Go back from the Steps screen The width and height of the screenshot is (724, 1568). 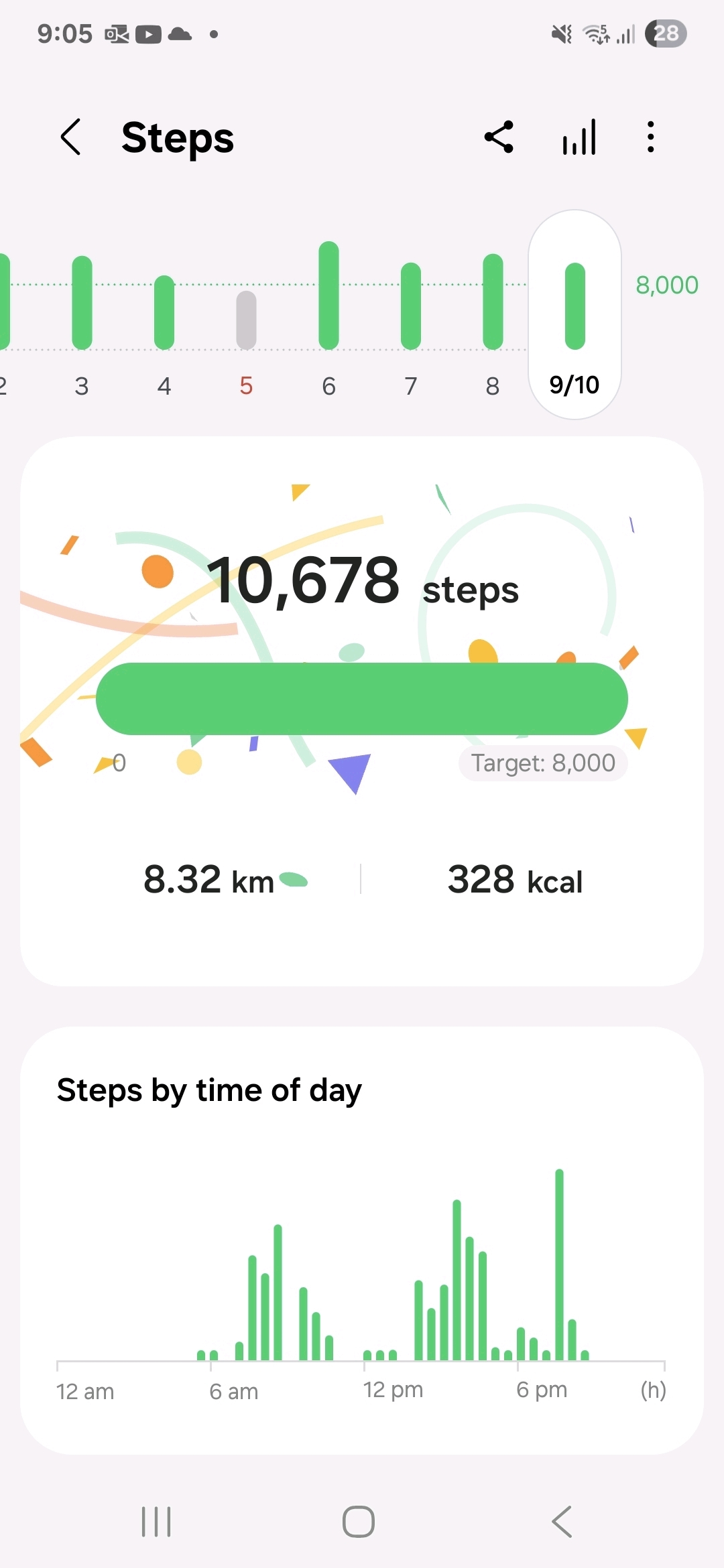tap(71, 137)
